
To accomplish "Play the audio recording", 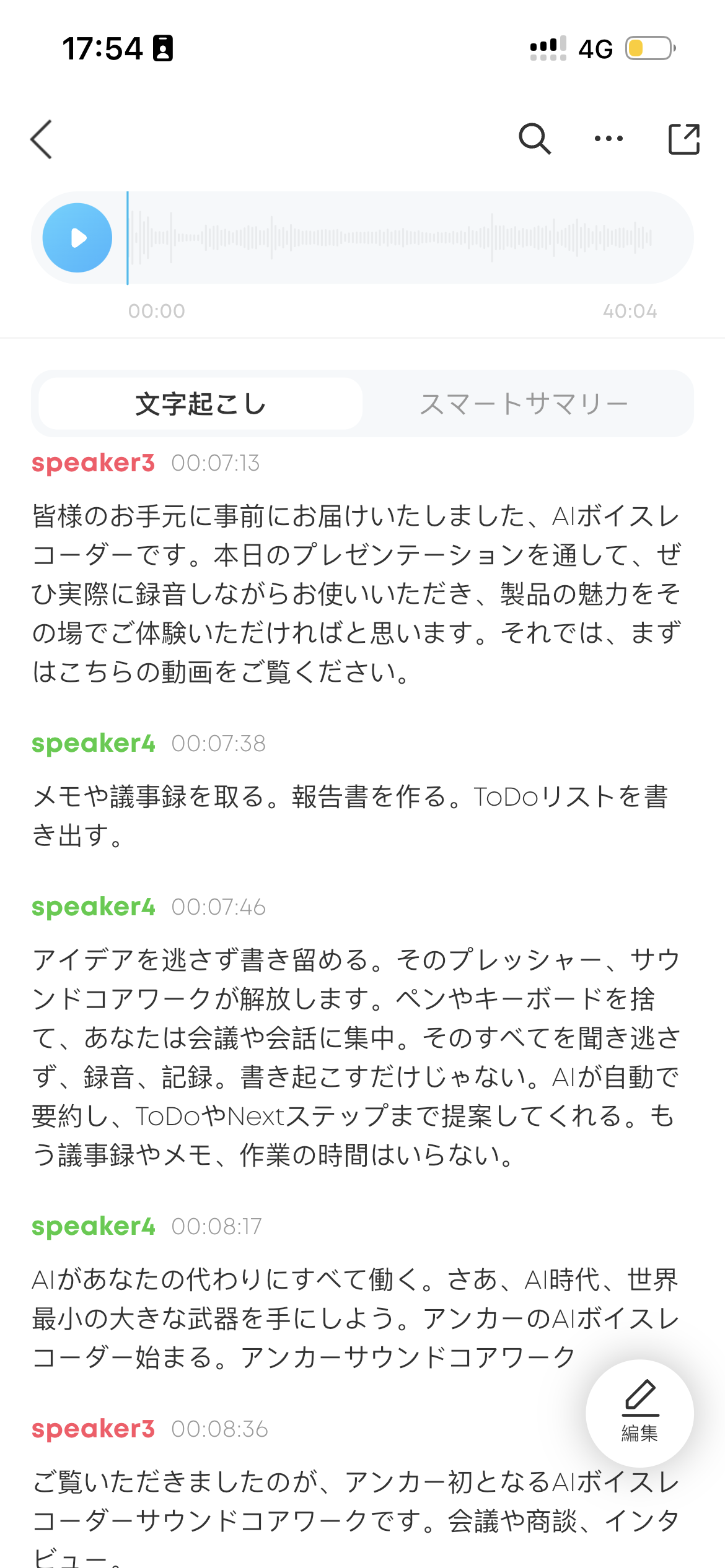I will click(x=77, y=238).
